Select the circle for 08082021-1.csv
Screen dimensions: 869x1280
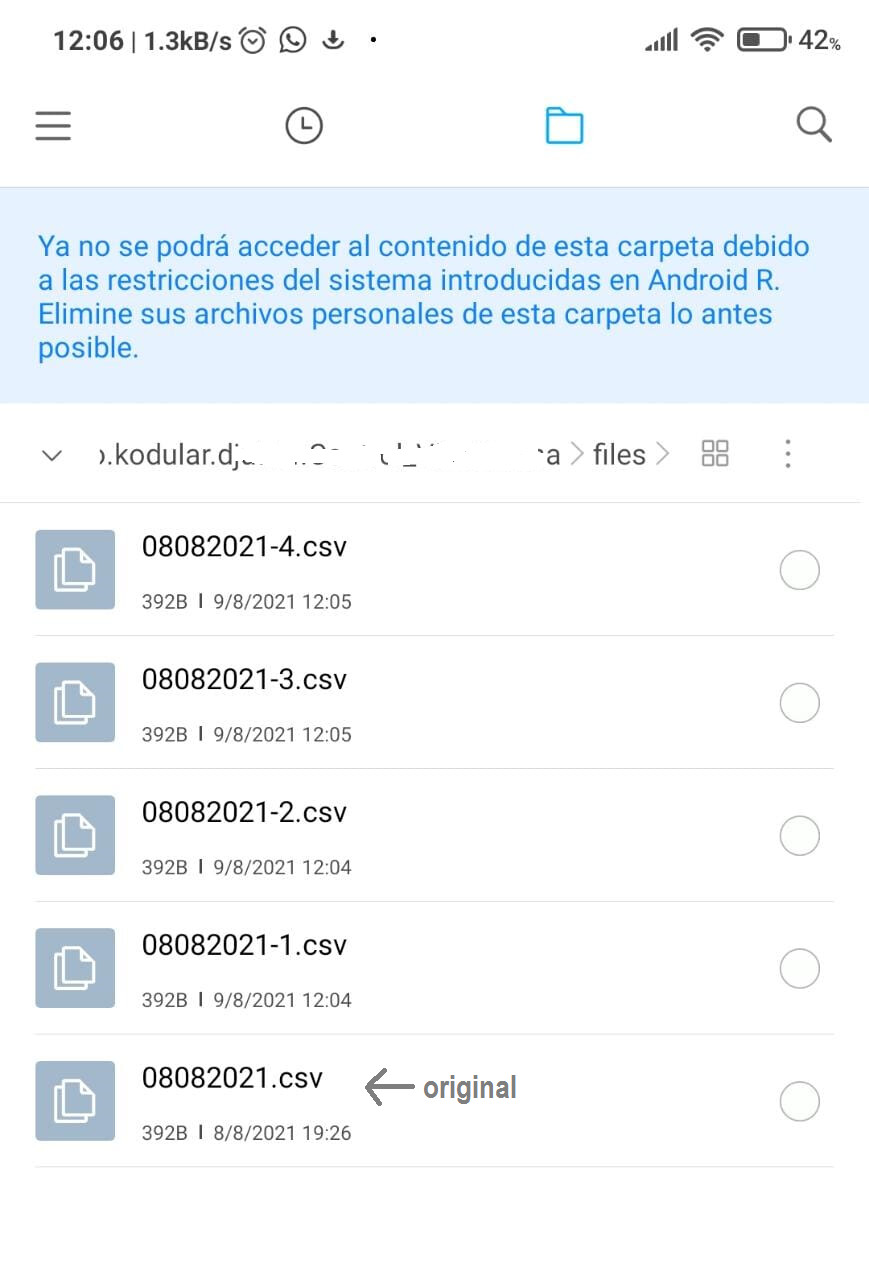[x=799, y=968]
